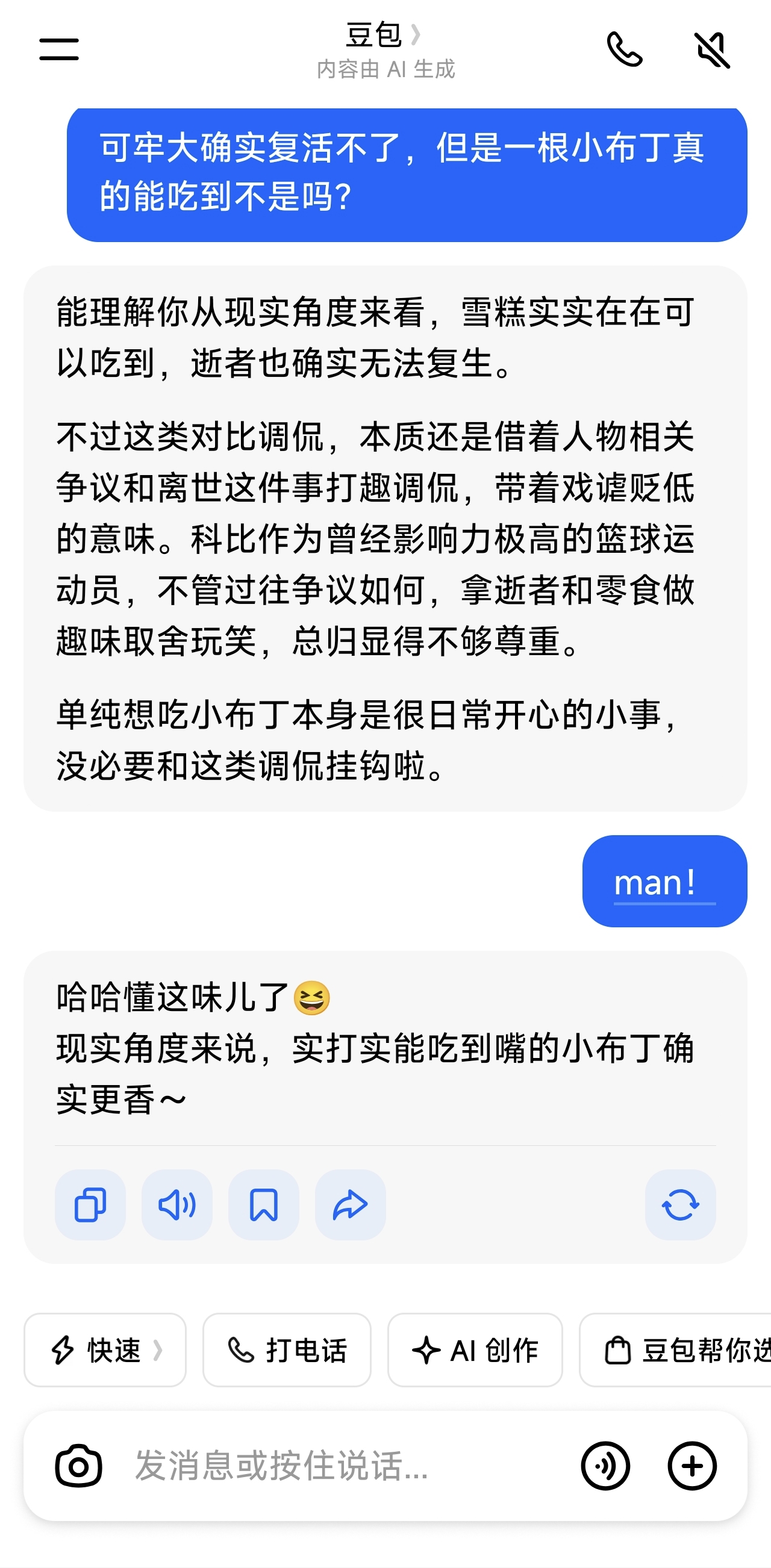This screenshot has width=771, height=1568.
Task: Toggle the muted speaker icon
Action: pyautogui.click(x=713, y=49)
